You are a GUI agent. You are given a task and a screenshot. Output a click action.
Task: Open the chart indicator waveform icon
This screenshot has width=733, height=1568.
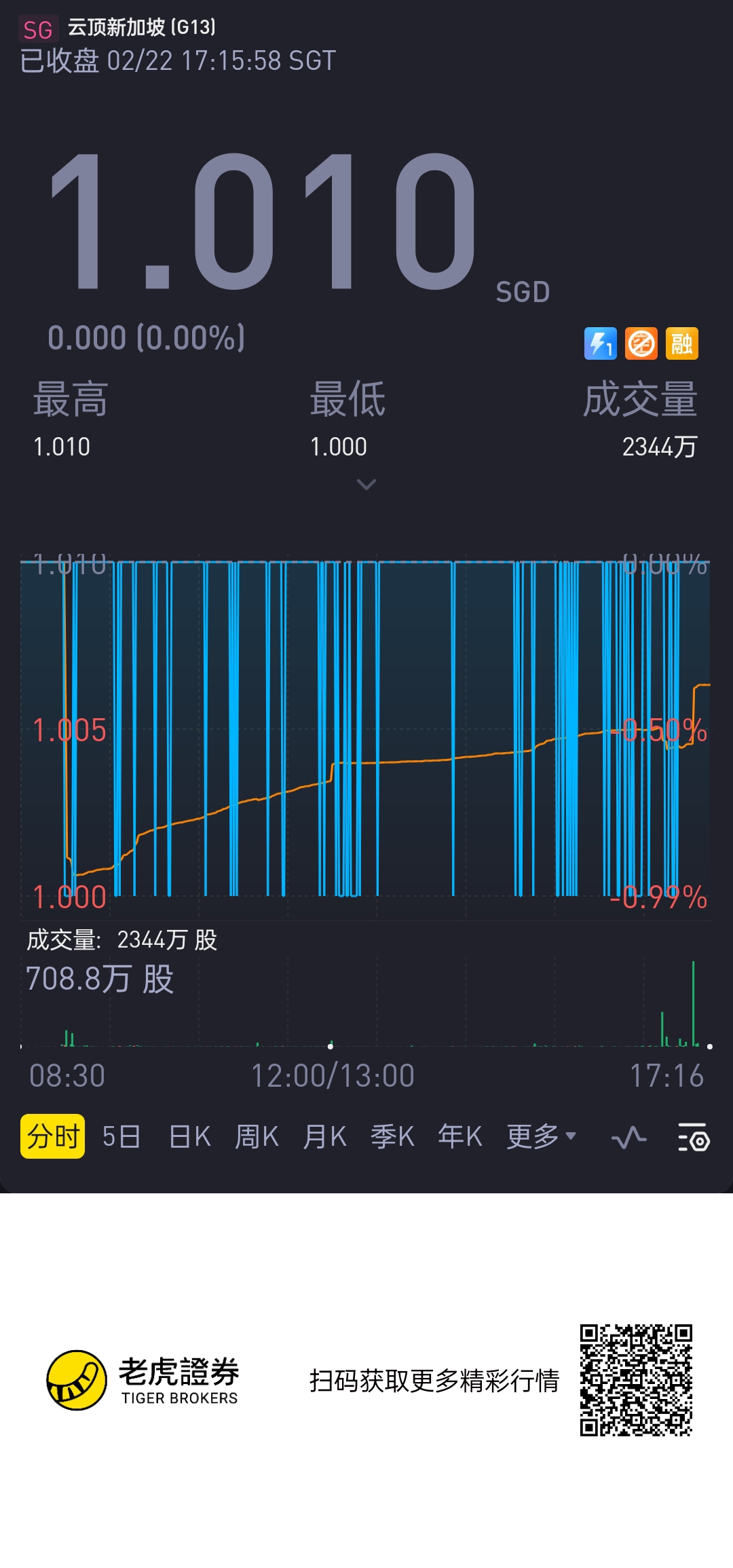(629, 1137)
